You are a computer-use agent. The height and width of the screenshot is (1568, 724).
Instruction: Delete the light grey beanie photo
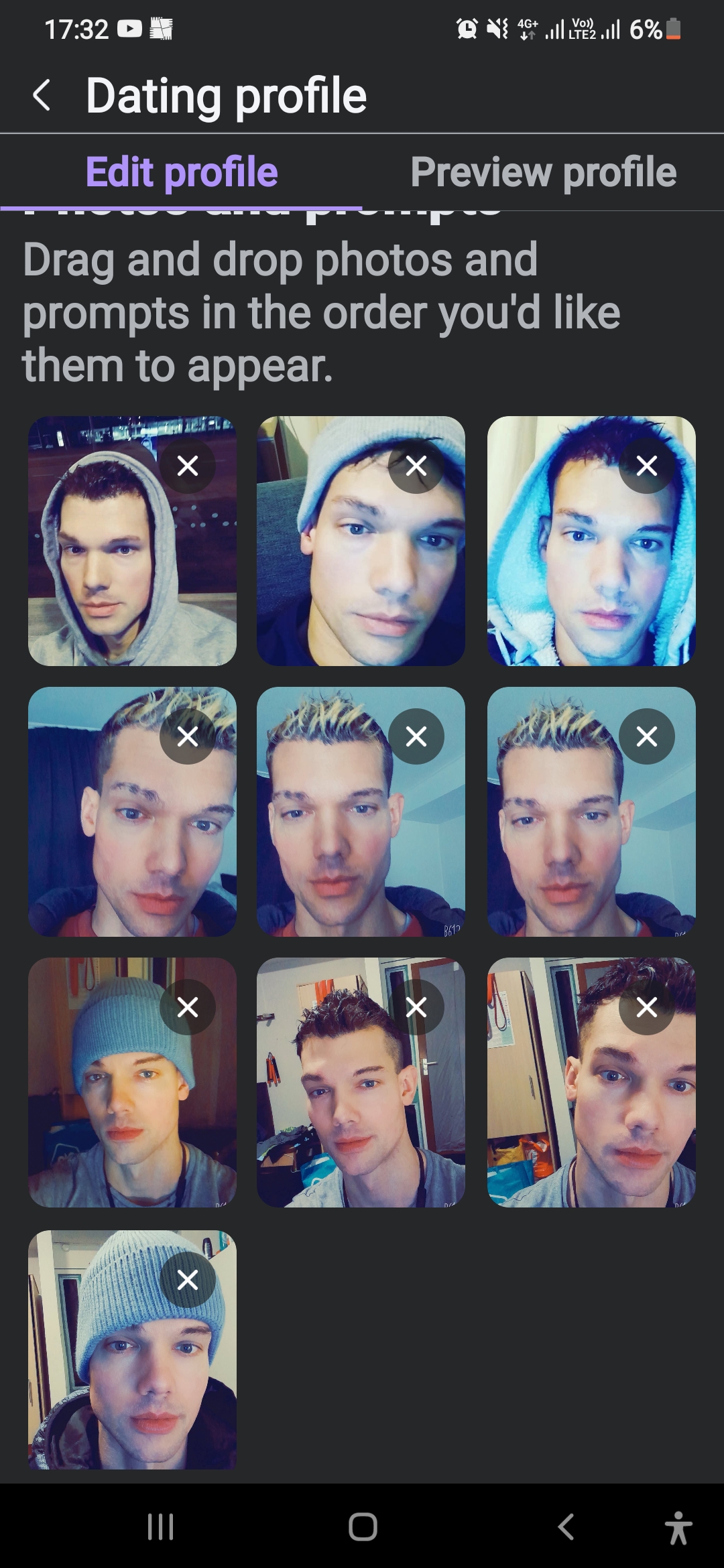pyautogui.click(x=416, y=466)
